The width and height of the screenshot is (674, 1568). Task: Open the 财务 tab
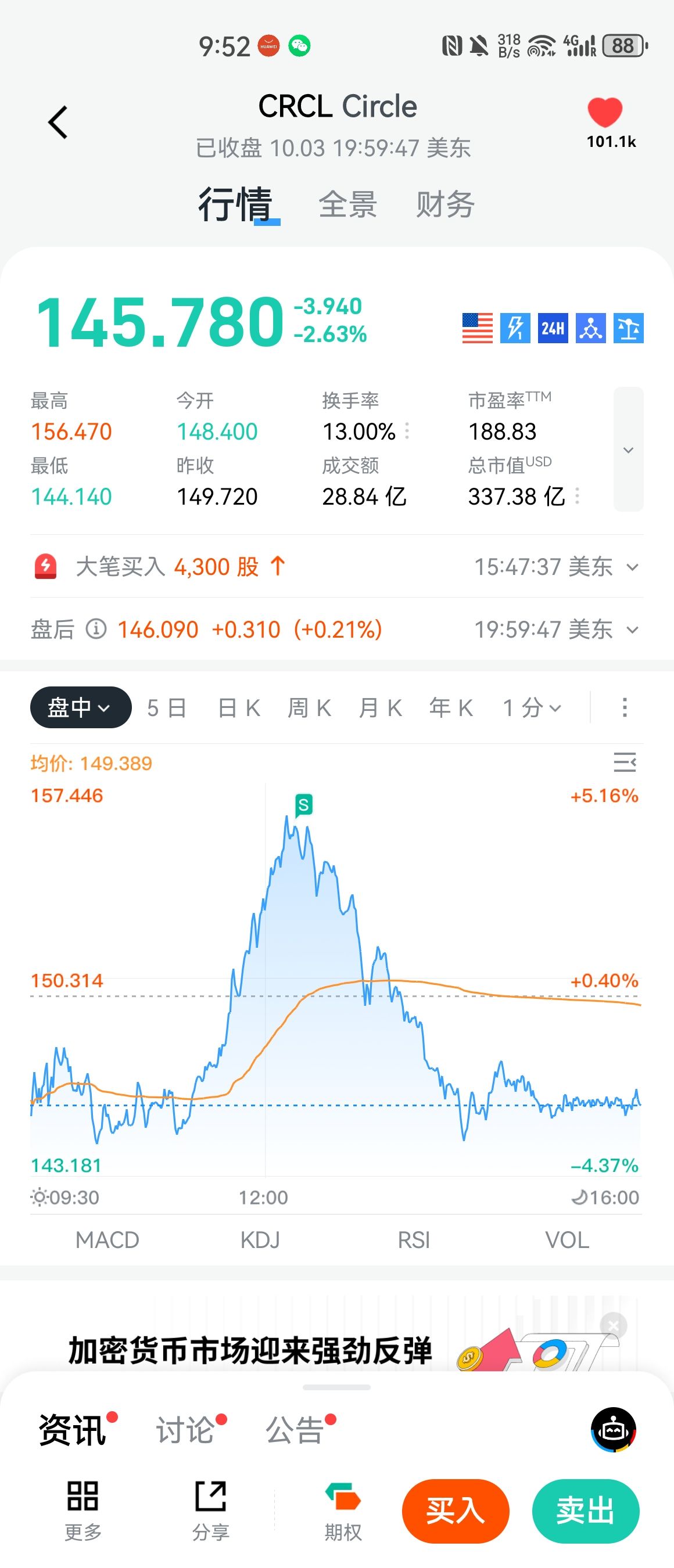[445, 204]
